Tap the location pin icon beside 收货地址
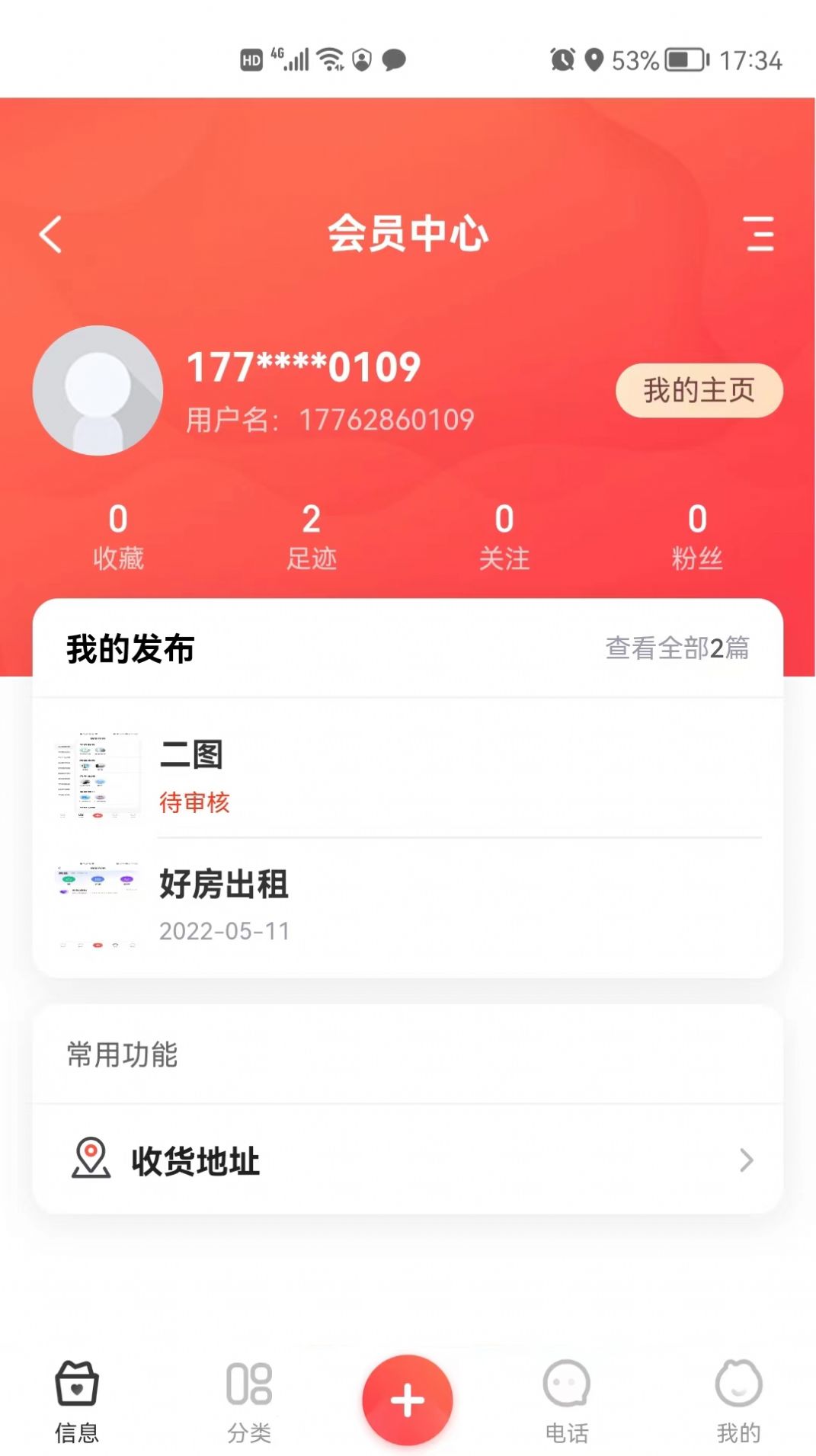This screenshot has width=816, height=1456. pos(89,1160)
